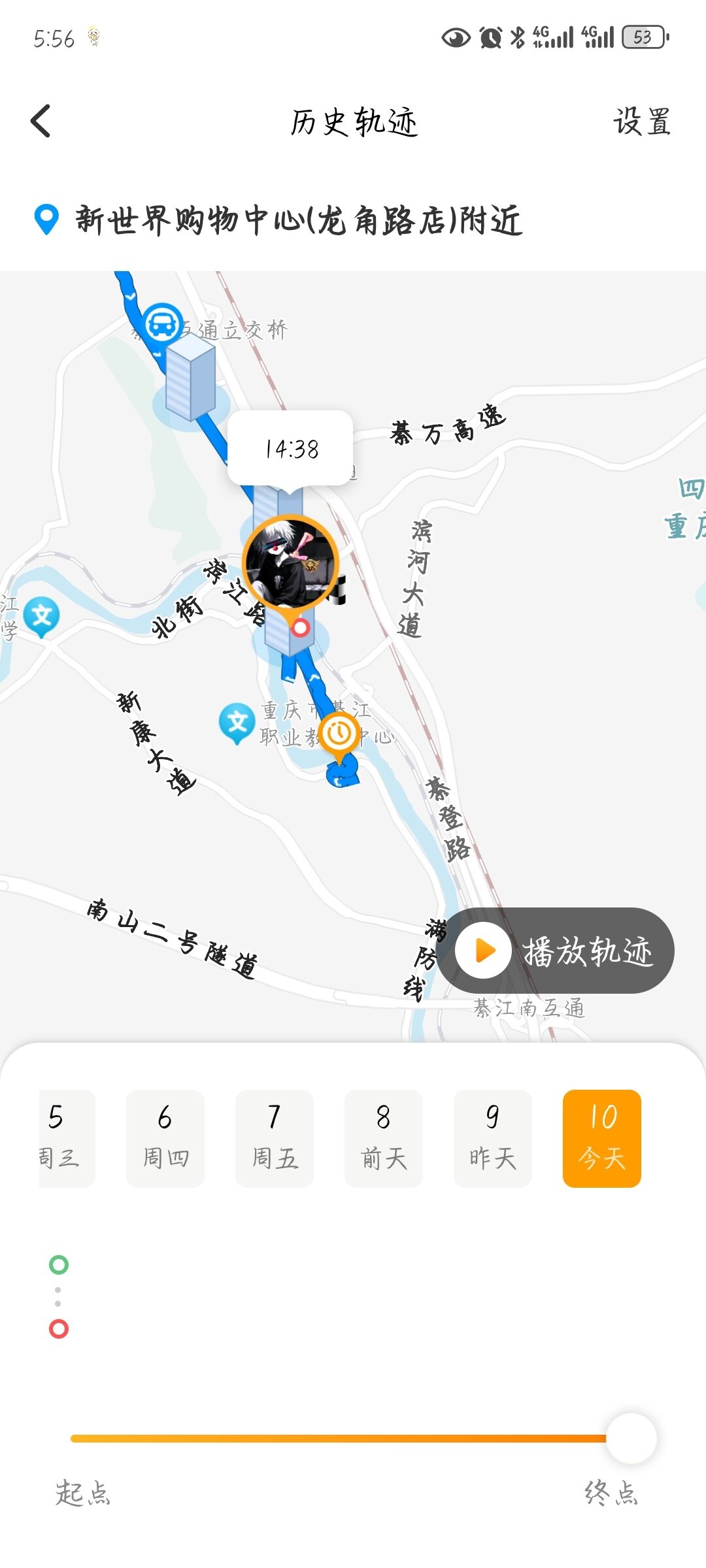This screenshot has width=706, height=1568.
Task: View track for 8 前天
Action: (384, 1138)
